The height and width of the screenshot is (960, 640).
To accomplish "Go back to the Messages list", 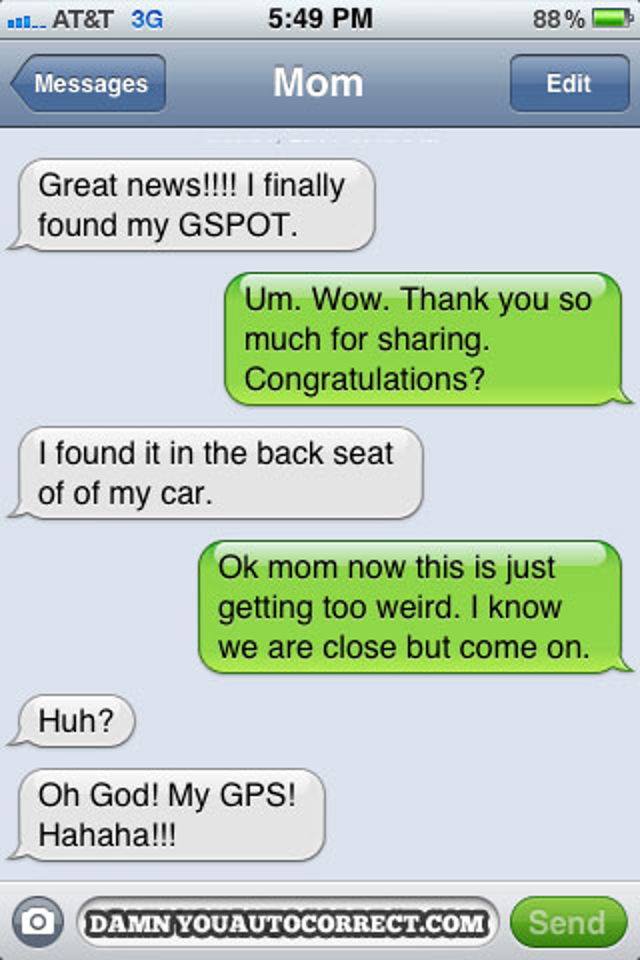I will pos(89,84).
